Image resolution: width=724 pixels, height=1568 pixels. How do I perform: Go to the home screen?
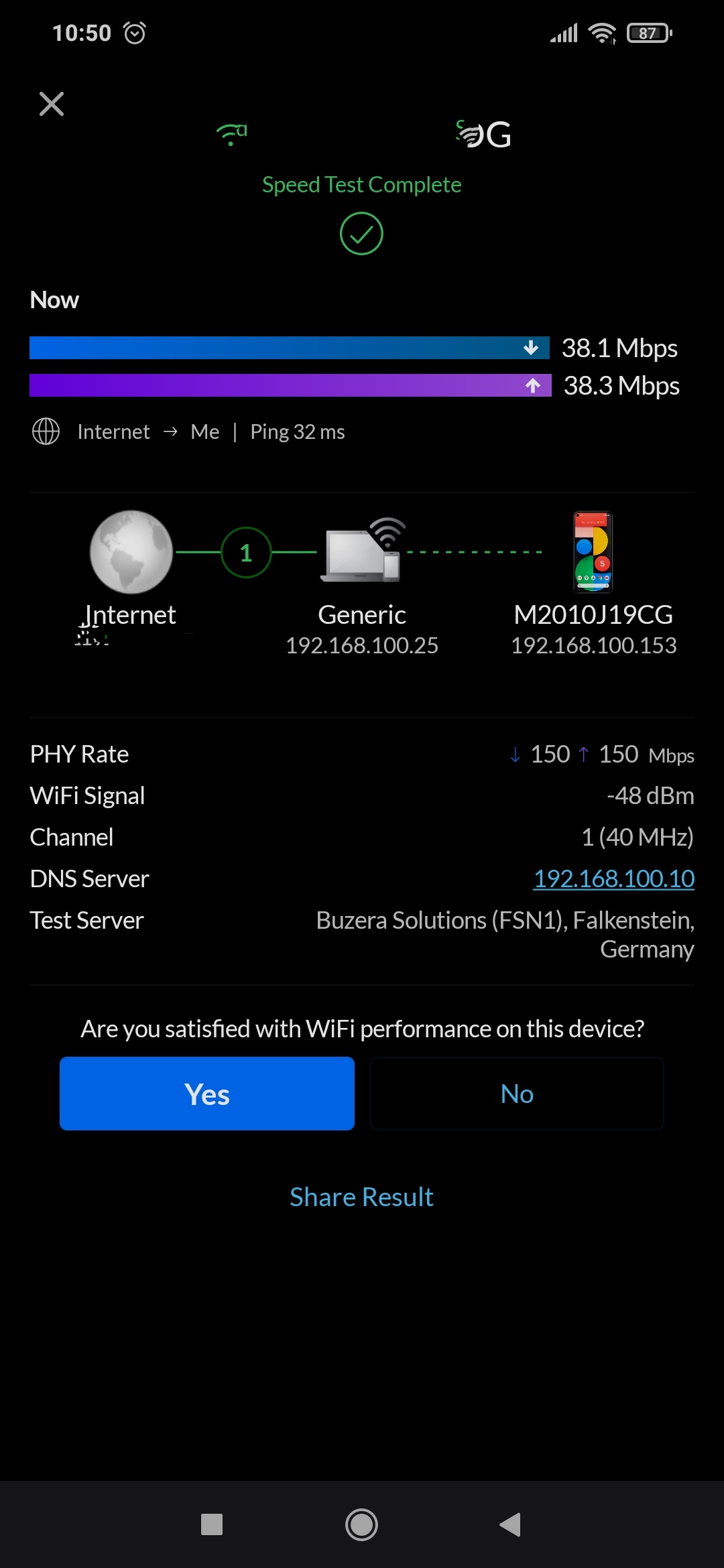tap(361, 1524)
